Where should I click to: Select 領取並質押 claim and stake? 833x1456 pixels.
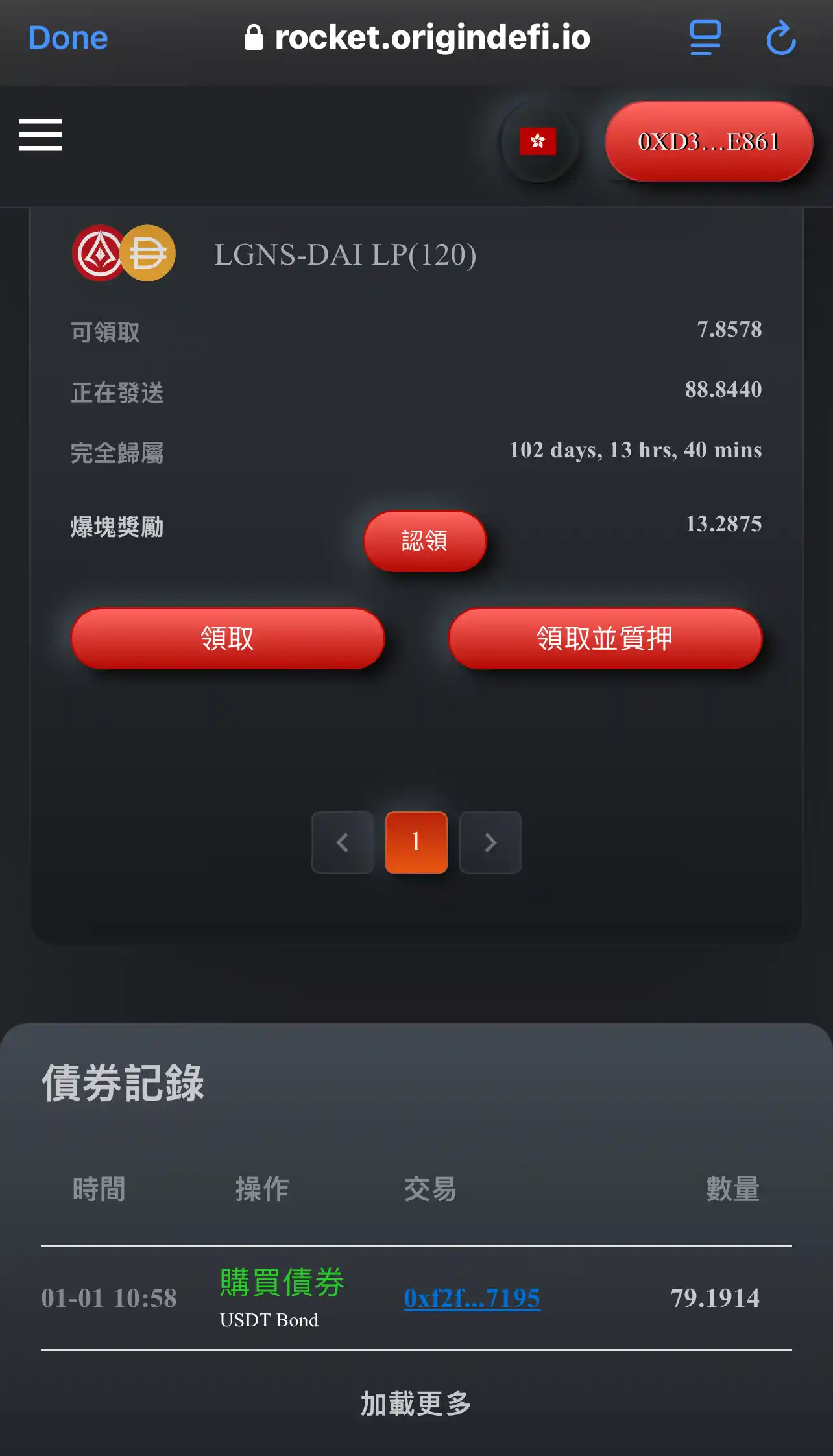605,638
